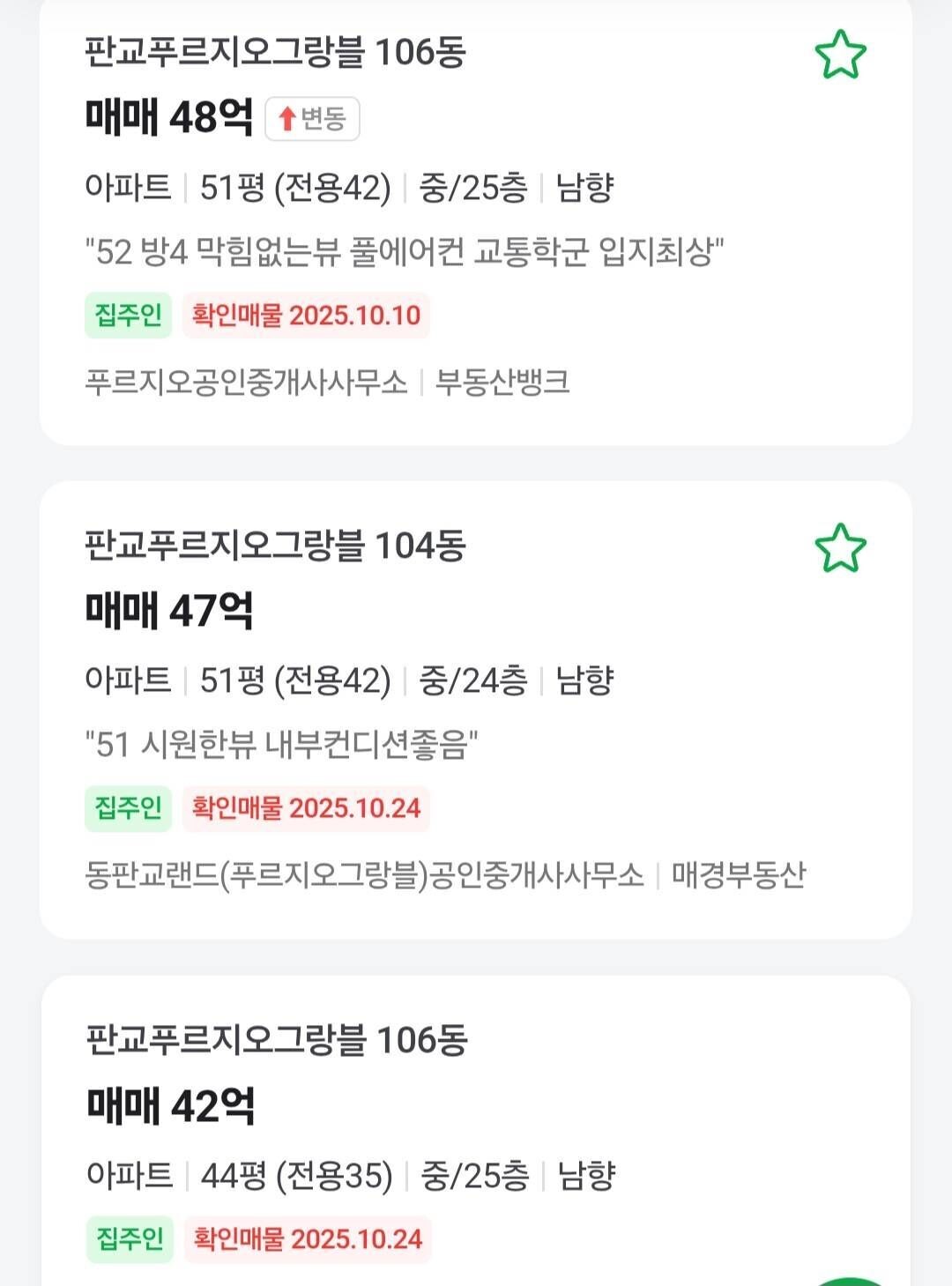Click the '52 방4 막힘없는뷰' description text
Viewport: 952px width, 1286px height.
tap(405, 251)
